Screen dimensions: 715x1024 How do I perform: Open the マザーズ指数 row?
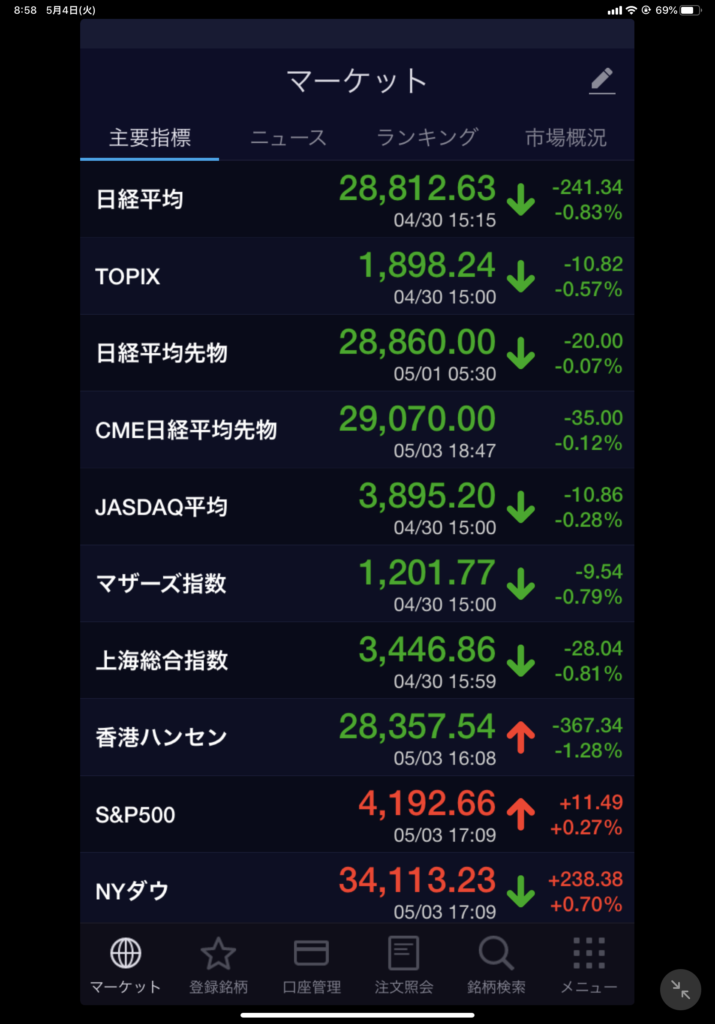tap(357, 584)
